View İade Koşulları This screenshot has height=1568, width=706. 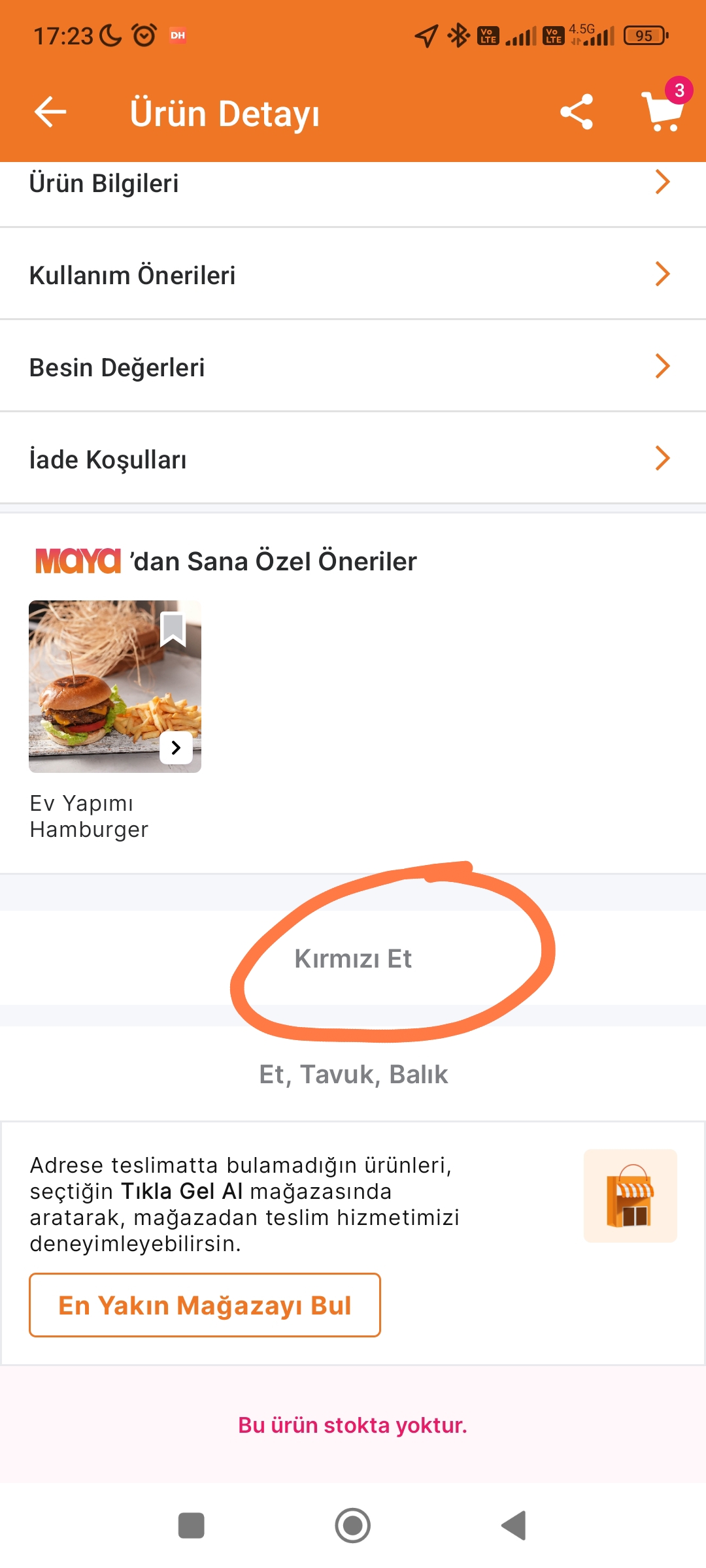[x=353, y=459]
